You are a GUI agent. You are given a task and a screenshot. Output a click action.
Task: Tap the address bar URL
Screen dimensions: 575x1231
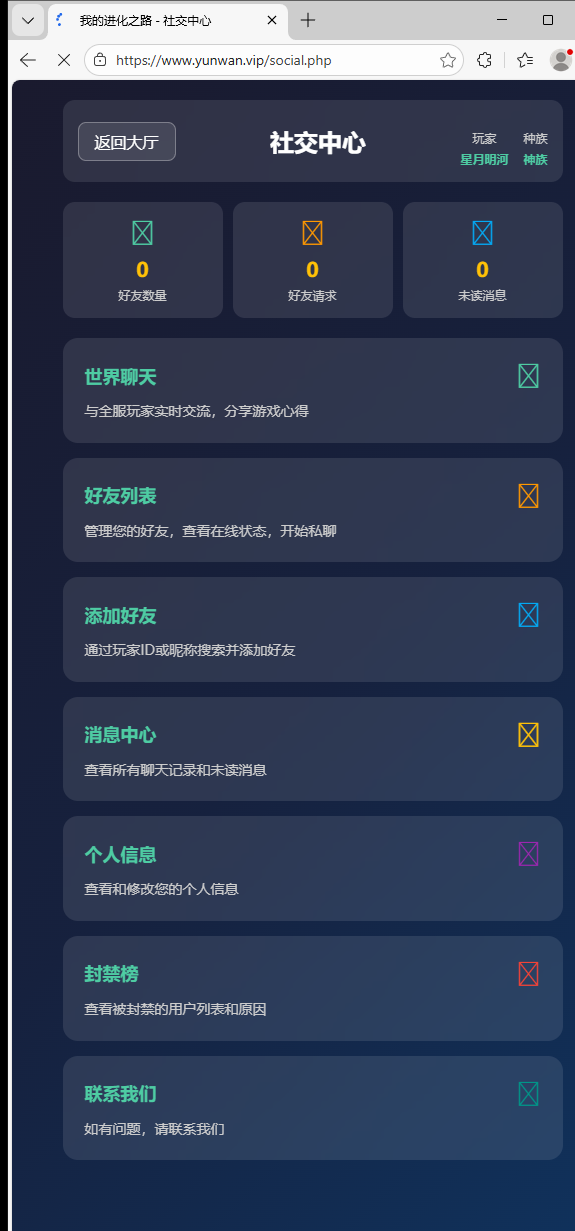click(224, 60)
